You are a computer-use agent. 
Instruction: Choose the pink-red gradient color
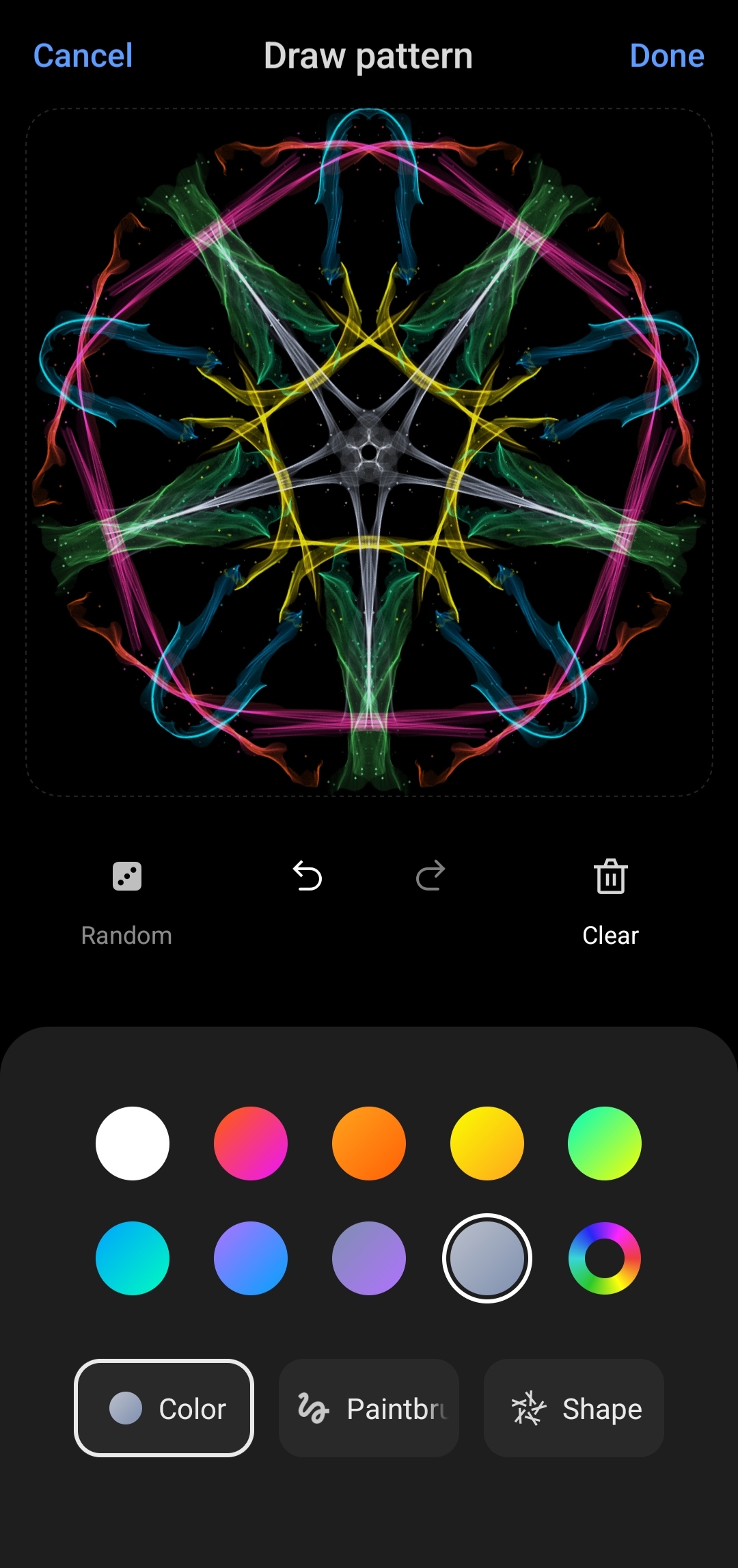click(251, 1144)
